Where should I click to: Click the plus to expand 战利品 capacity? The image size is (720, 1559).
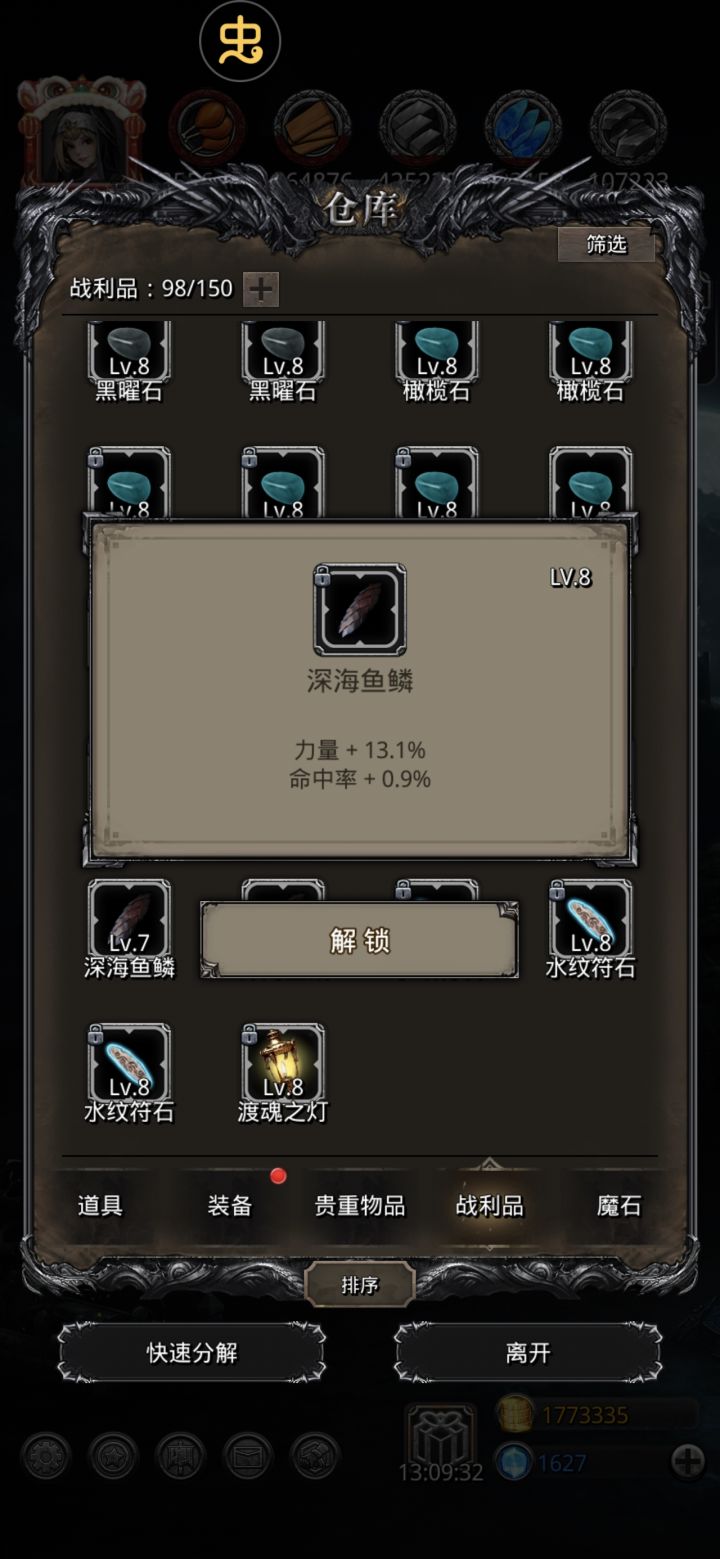[x=260, y=288]
